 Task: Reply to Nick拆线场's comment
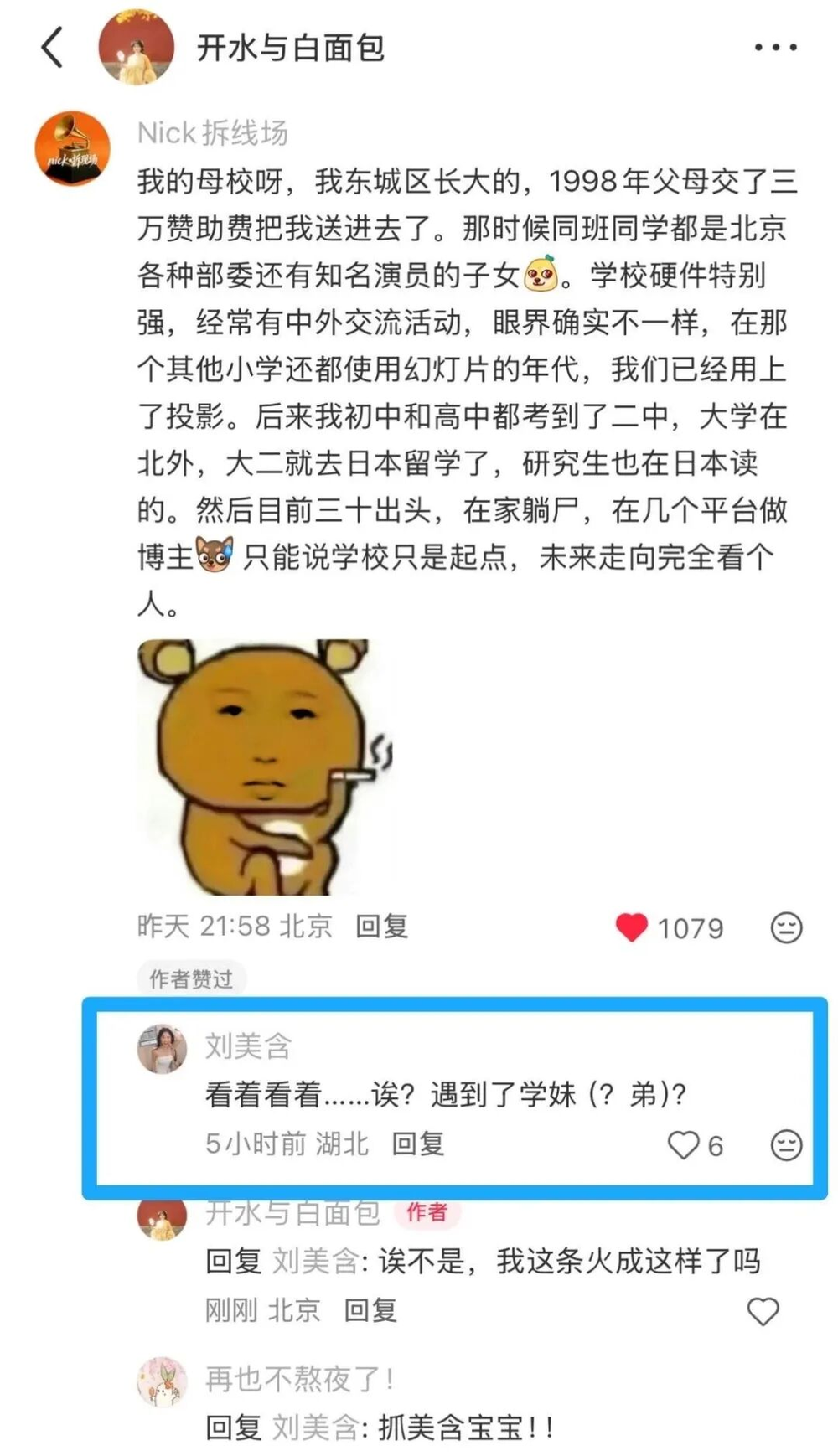(x=381, y=926)
